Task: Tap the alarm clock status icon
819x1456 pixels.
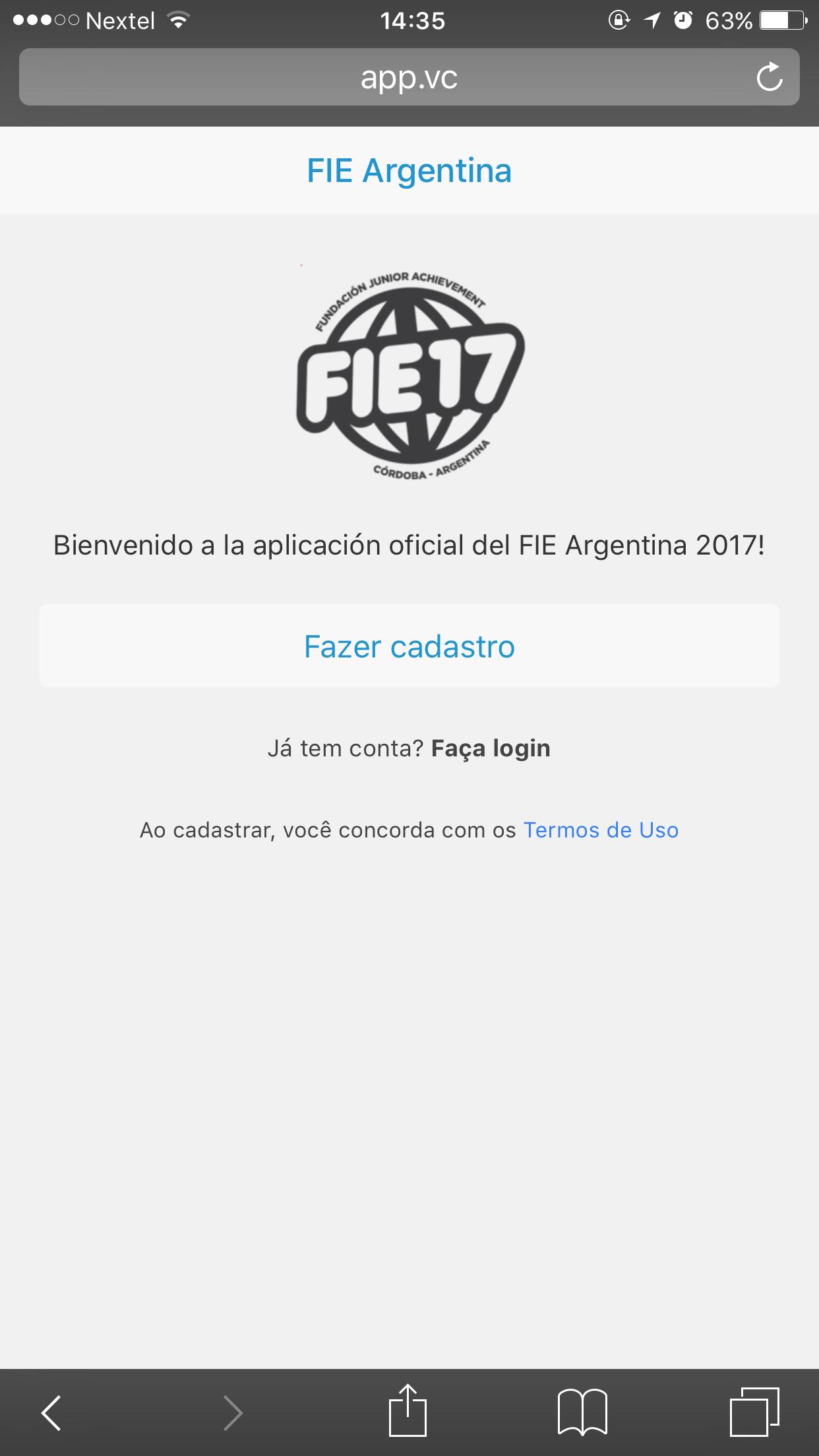Action: [683, 20]
